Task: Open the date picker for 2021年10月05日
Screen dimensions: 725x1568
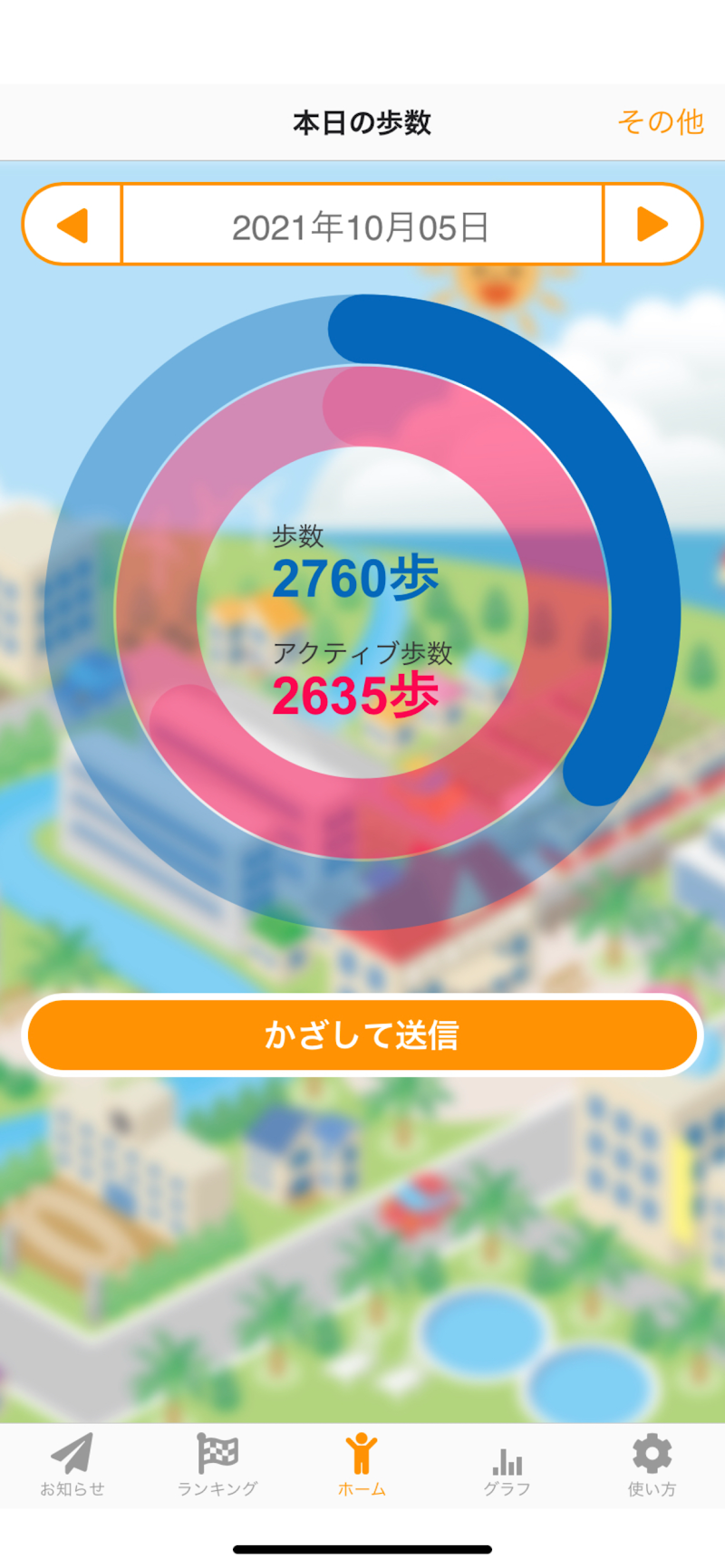Action: tap(362, 226)
